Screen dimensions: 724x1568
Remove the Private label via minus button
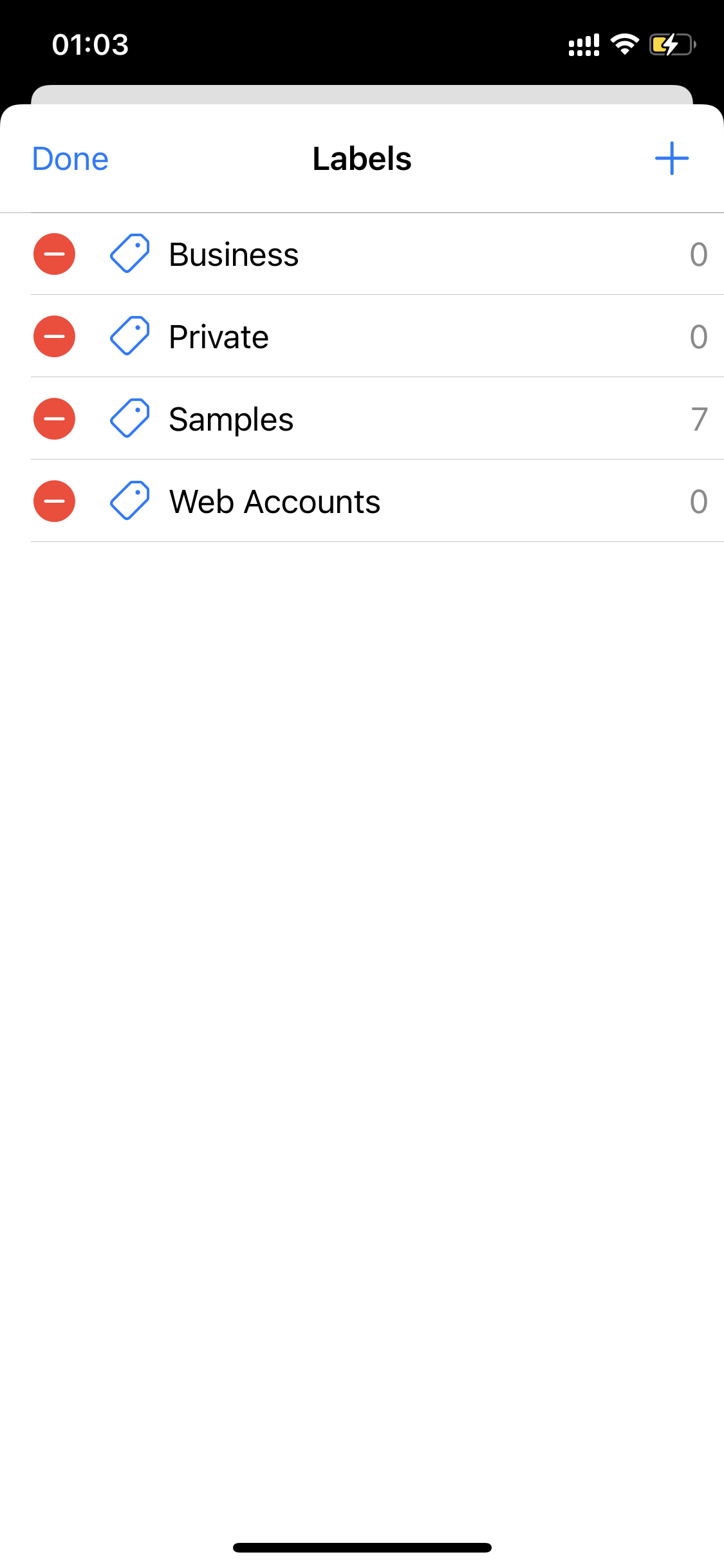[x=54, y=337]
